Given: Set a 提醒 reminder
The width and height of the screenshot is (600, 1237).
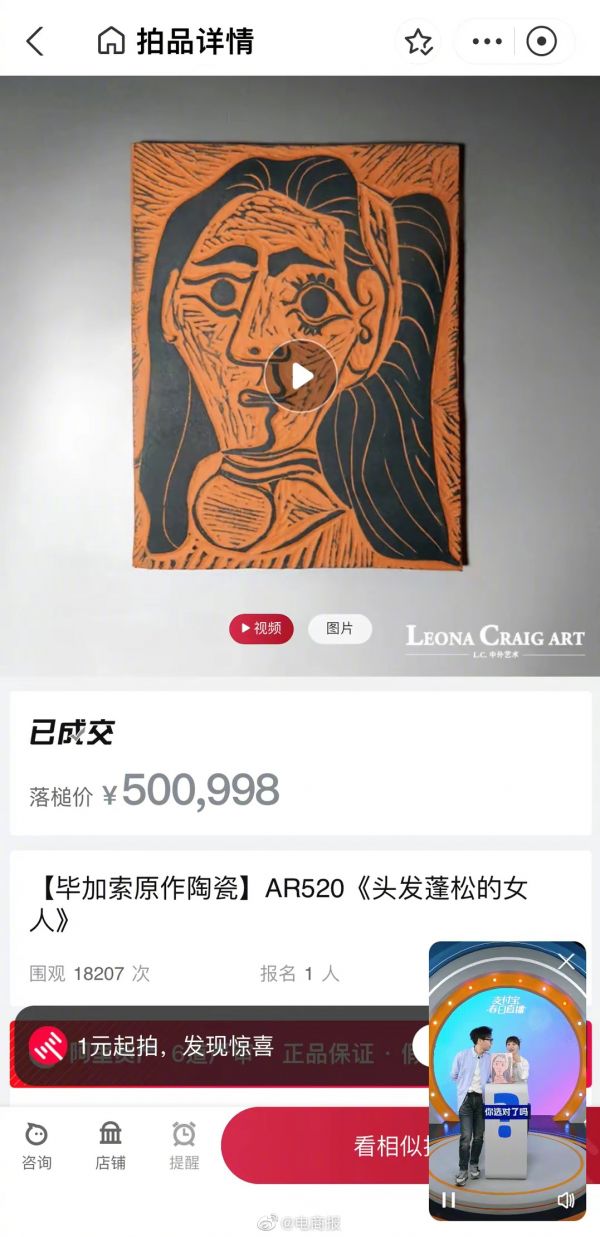Looking at the screenshot, I should (184, 1146).
